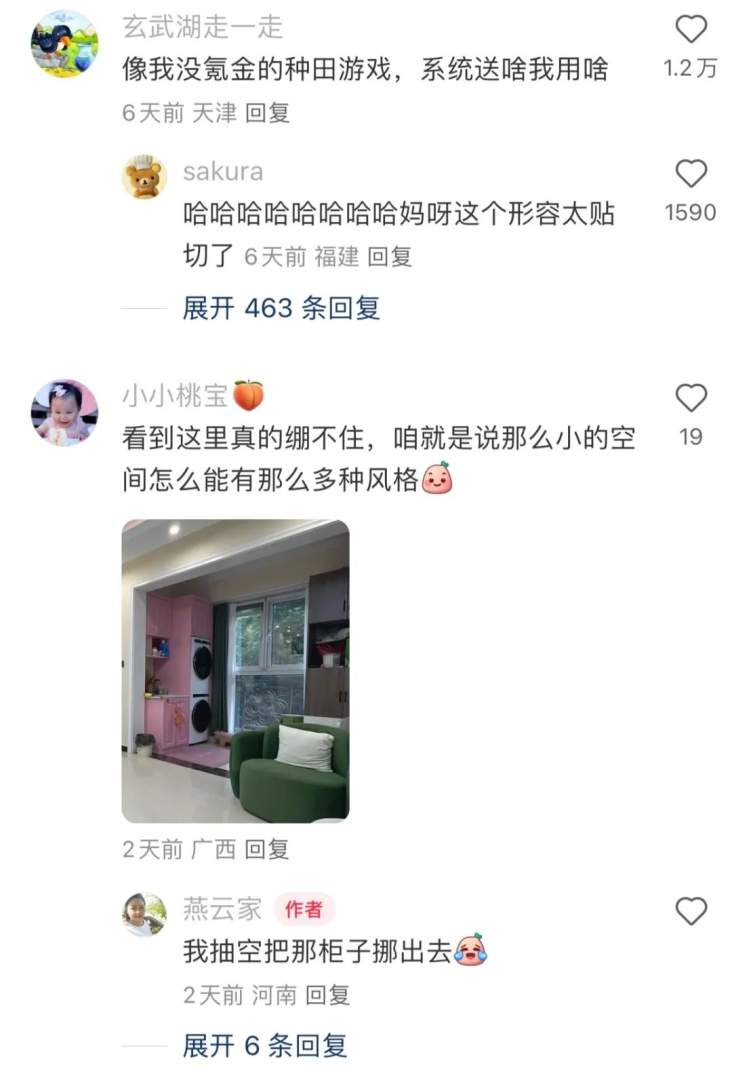The image size is (732, 1080).
Task: Reply to 小小桃宝's comment
Action: coord(267,850)
